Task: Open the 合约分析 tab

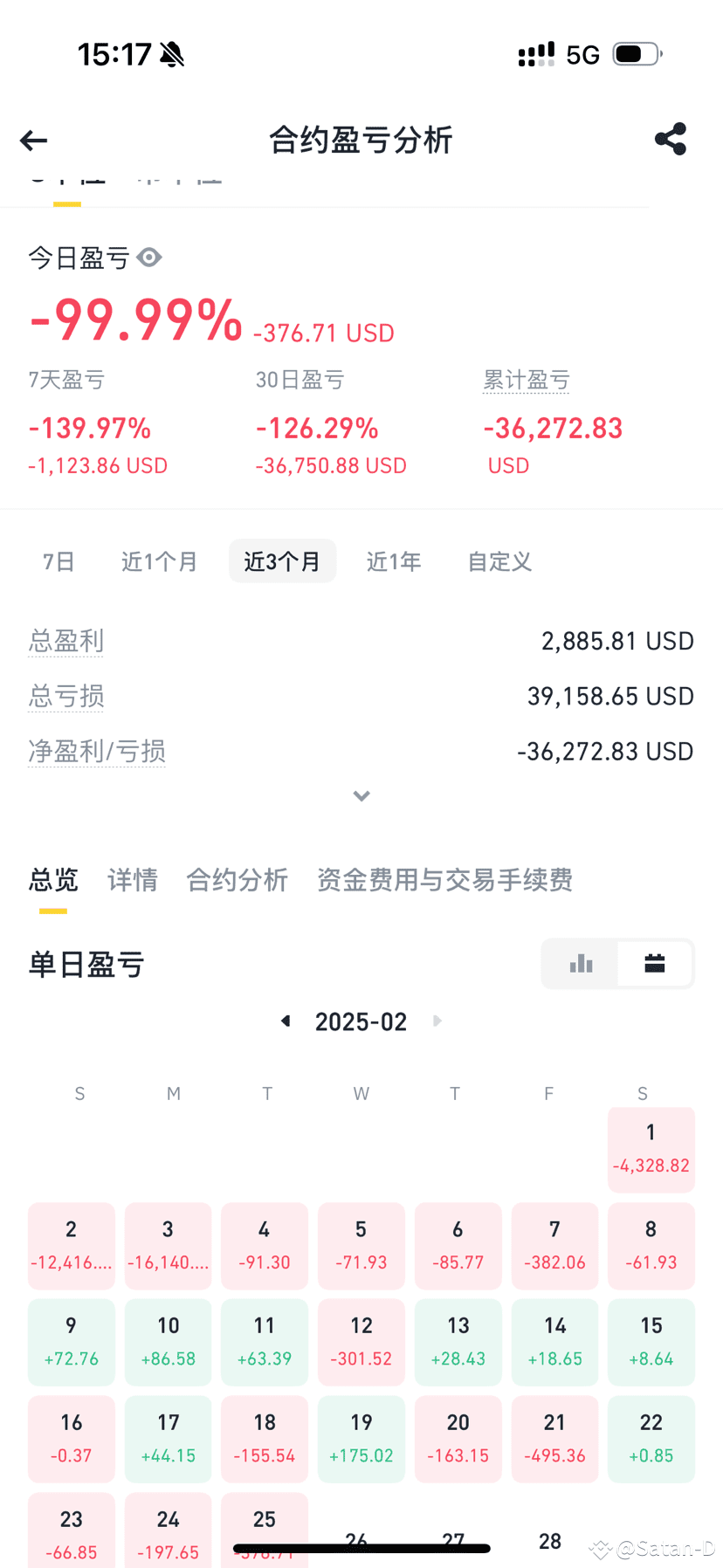Action: 237,881
